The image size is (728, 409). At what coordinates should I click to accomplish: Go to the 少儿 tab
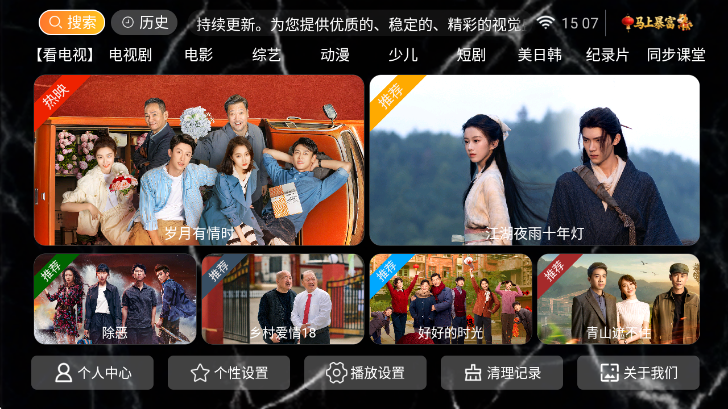403,55
